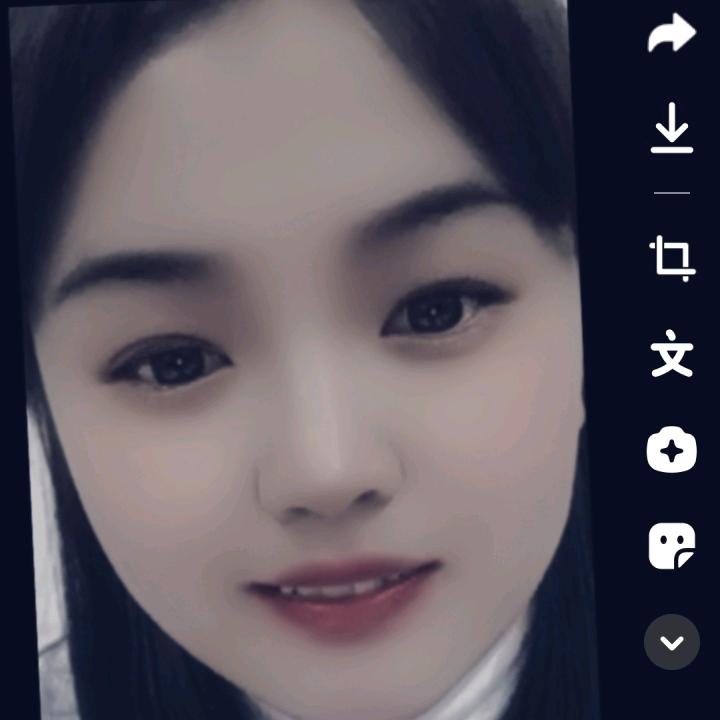Add text to the photo
The width and height of the screenshot is (720, 720).
(x=671, y=355)
